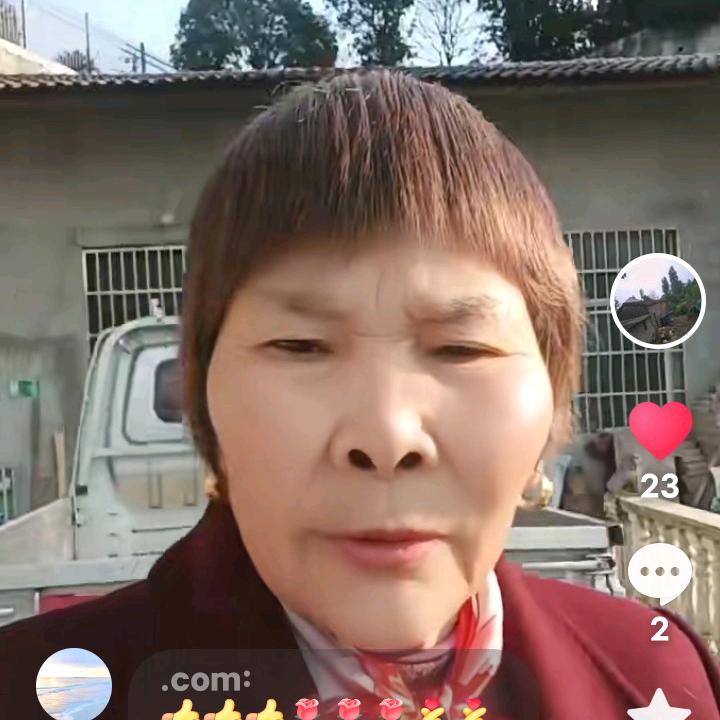This screenshot has width=720, height=720.
Task: Add the video to favorites with star
Action: 659,705
